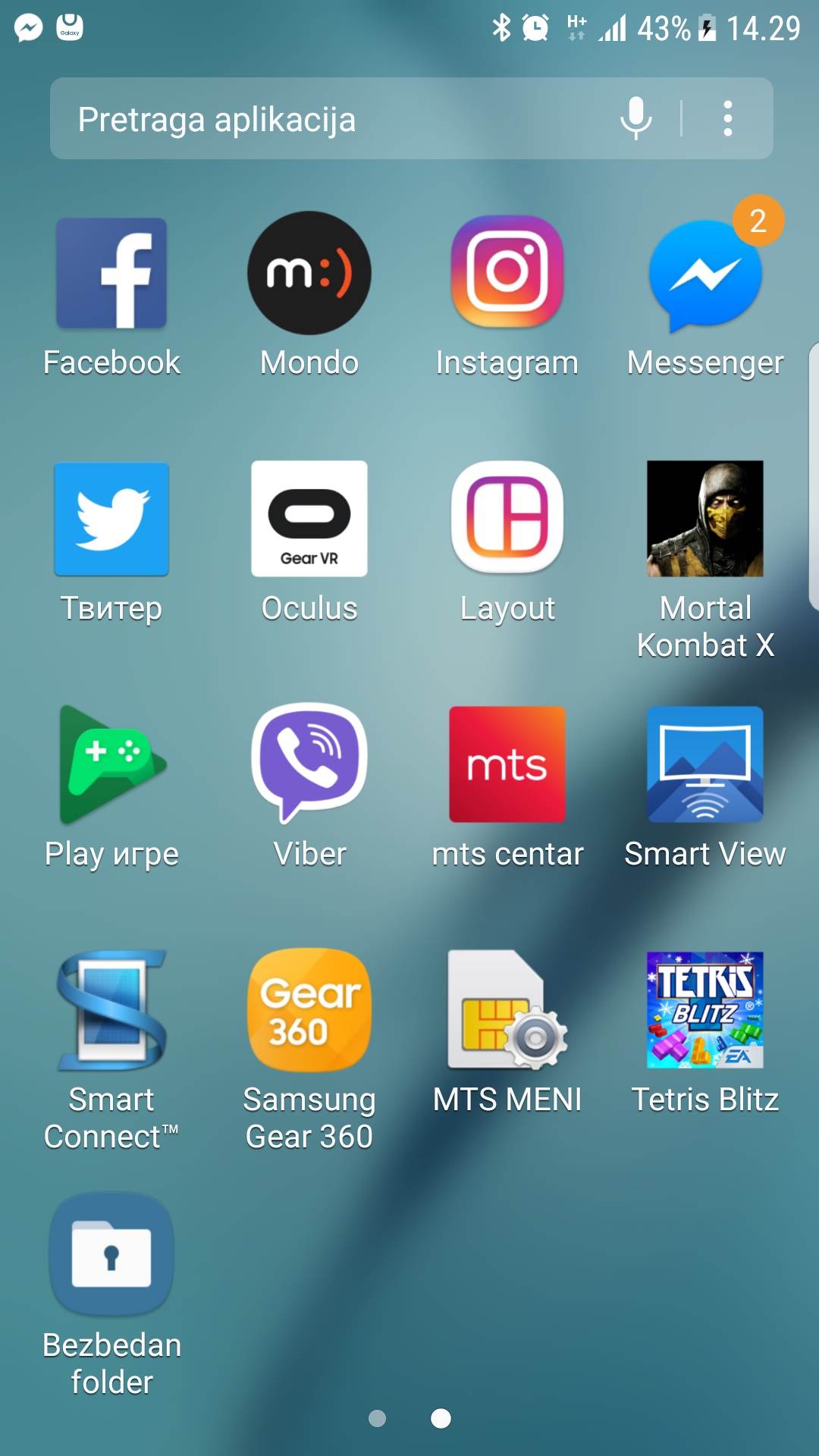Open Smart Connect
The image size is (819, 1456).
click(111, 1010)
